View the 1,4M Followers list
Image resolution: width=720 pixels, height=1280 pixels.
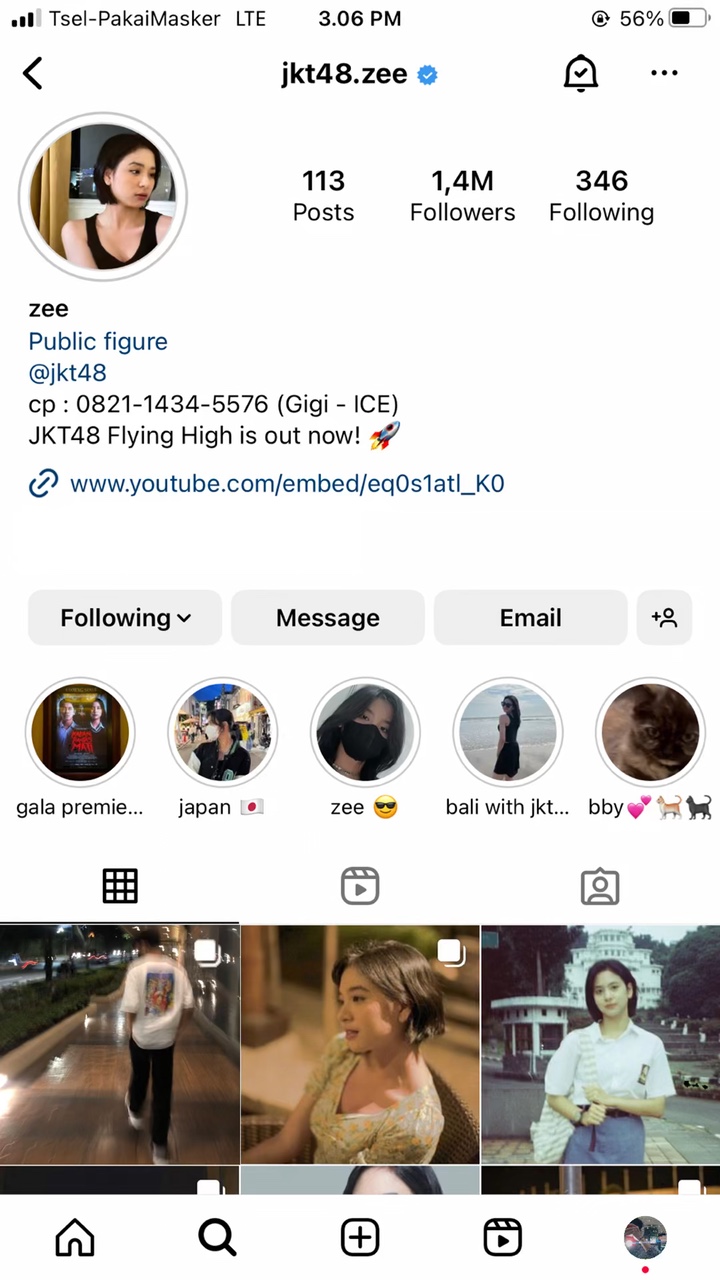(x=462, y=195)
